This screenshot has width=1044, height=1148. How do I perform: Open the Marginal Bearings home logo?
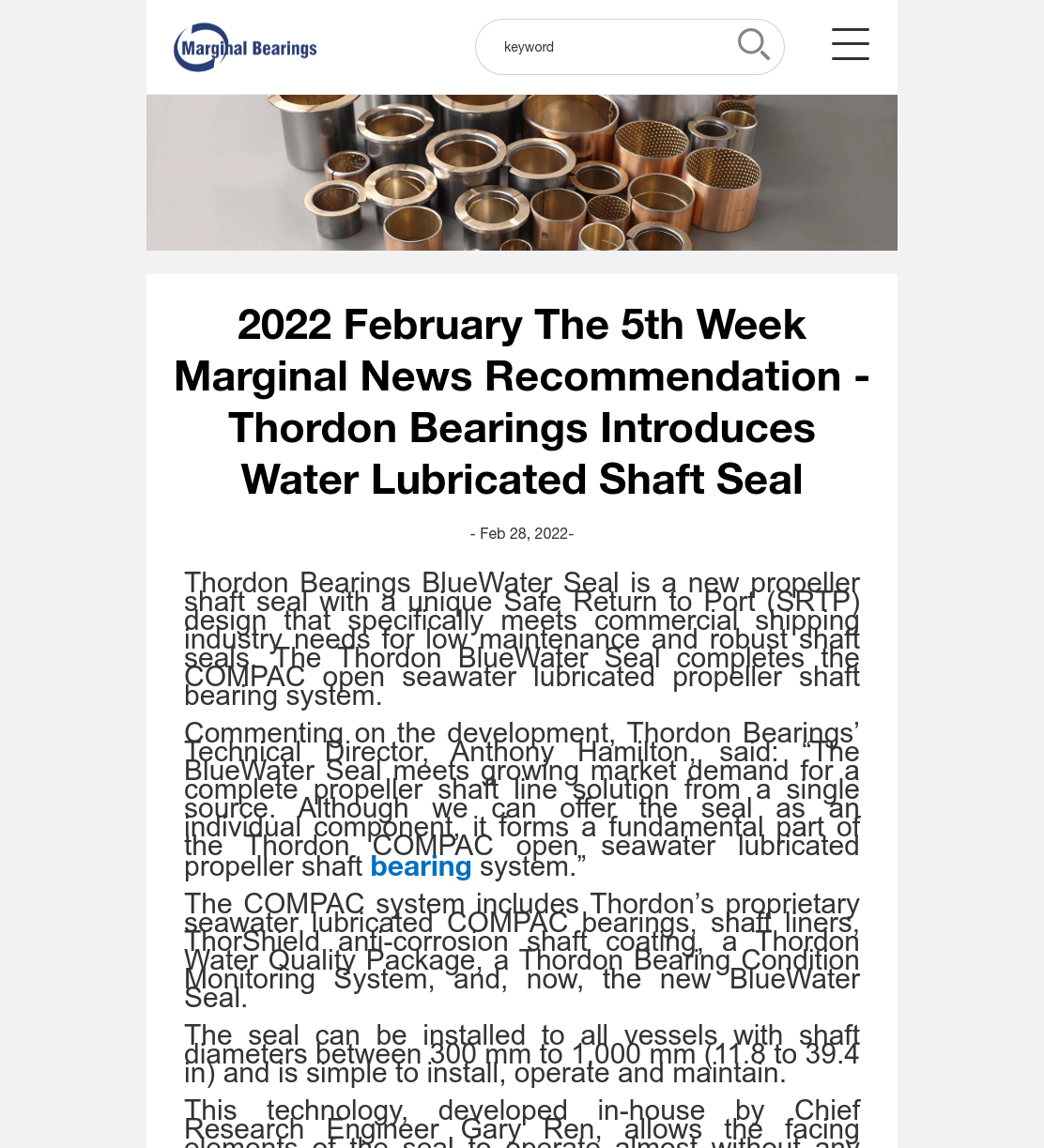[245, 47]
